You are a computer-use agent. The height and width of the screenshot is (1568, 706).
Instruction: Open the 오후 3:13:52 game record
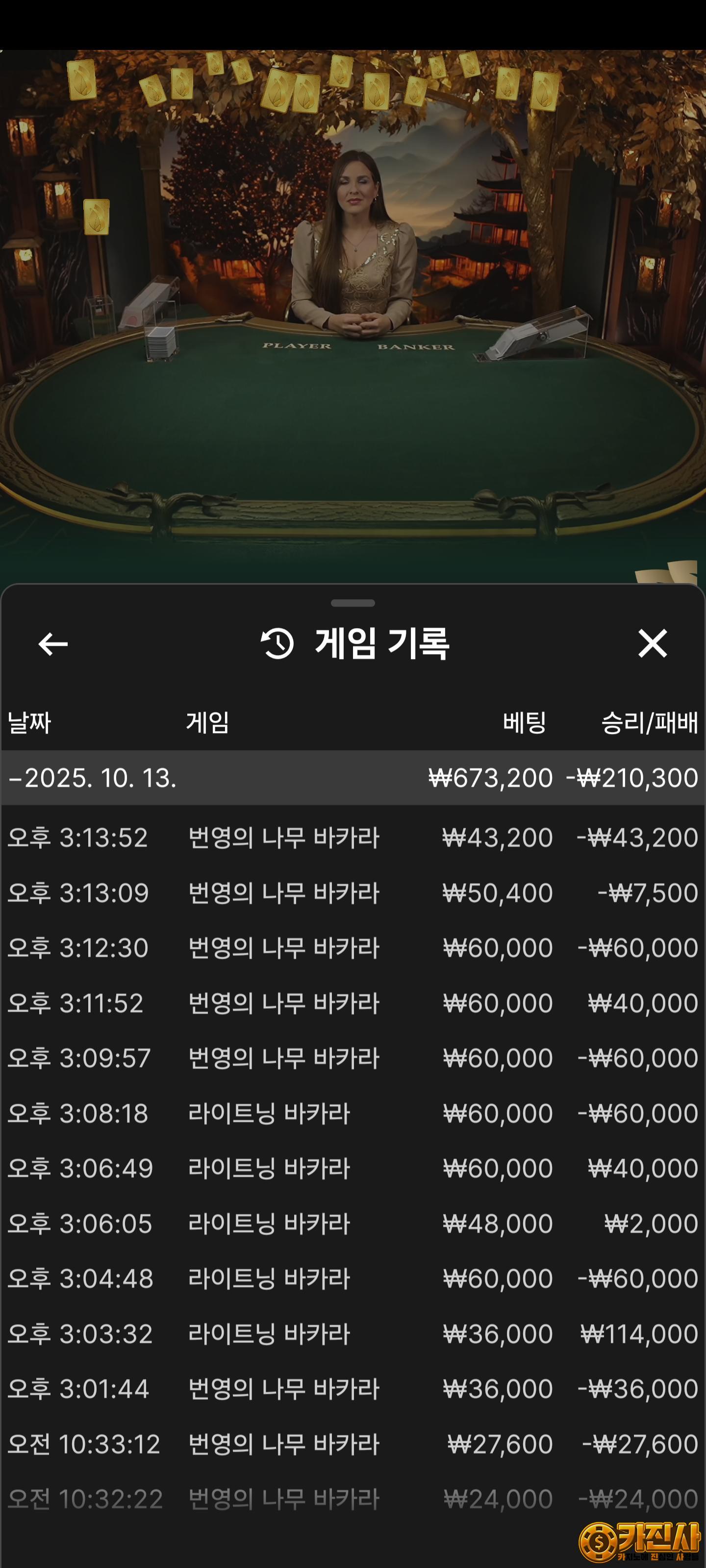click(x=353, y=837)
